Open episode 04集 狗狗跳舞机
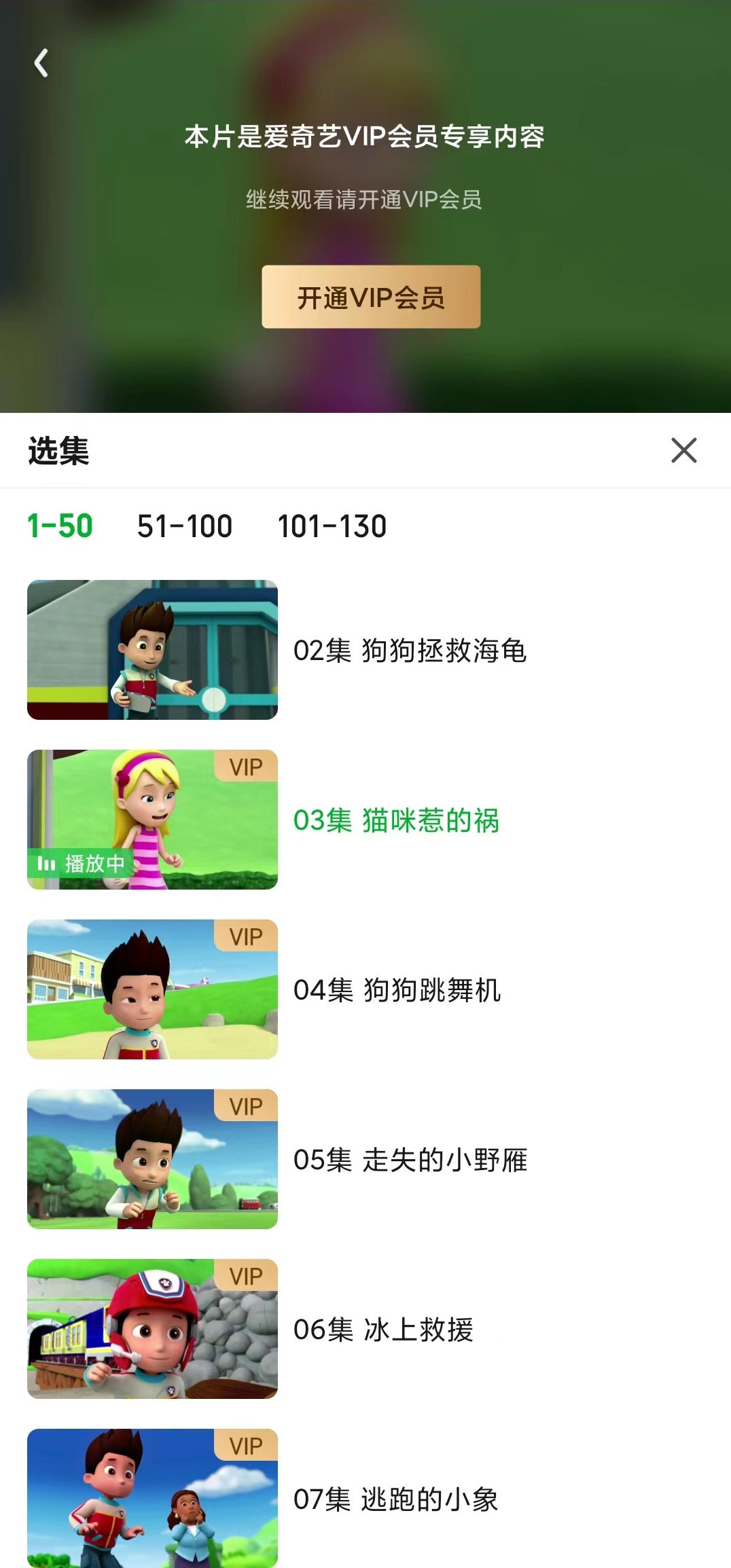The height and width of the screenshot is (1568, 731). (x=365, y=989)
